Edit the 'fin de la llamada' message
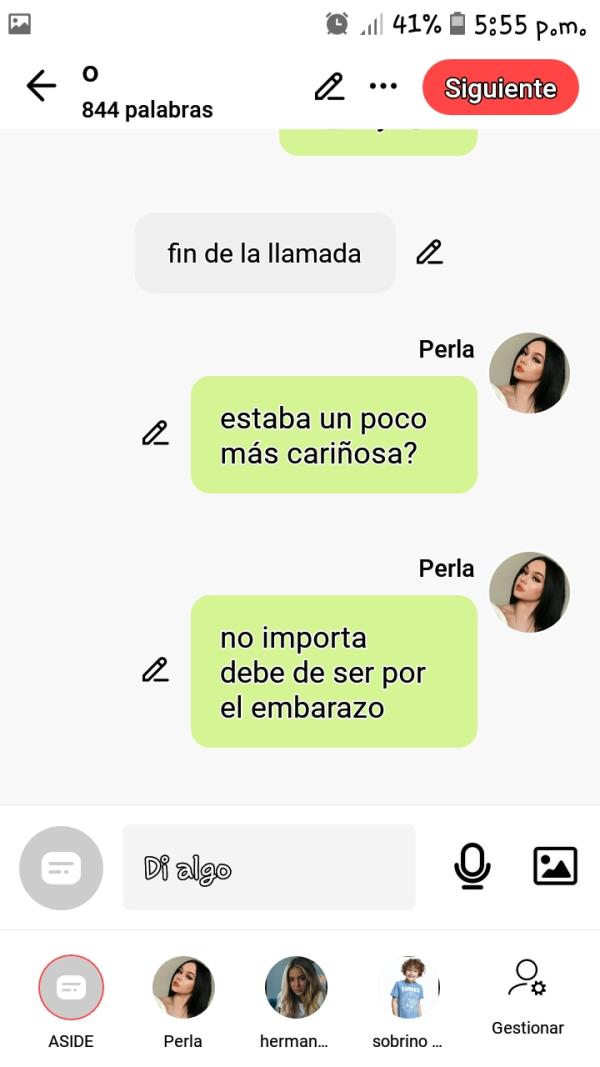This screenshot has height=1067, width=600. point(429,253)
